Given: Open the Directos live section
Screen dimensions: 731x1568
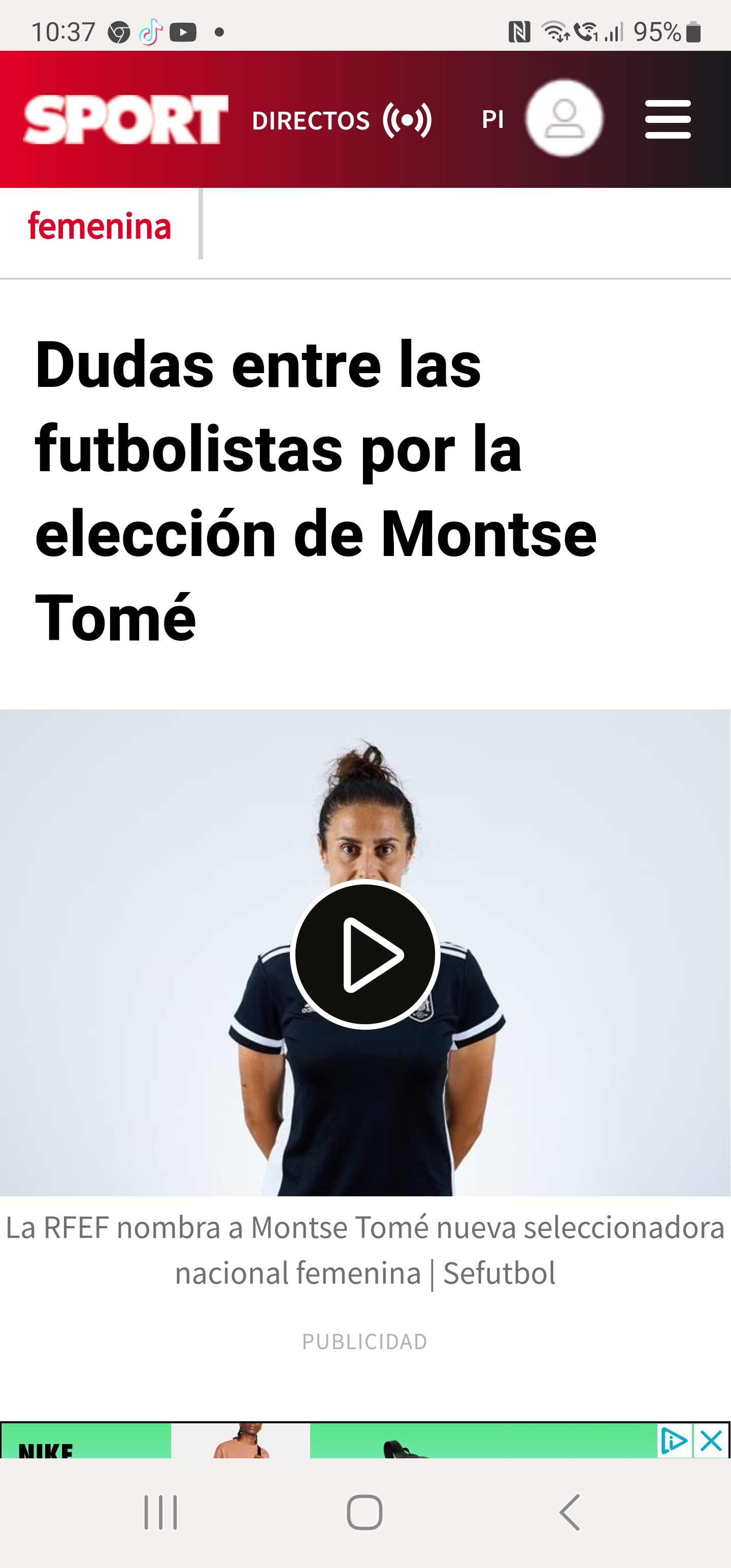Looking at the screenshot, I should tap(342, 120).
